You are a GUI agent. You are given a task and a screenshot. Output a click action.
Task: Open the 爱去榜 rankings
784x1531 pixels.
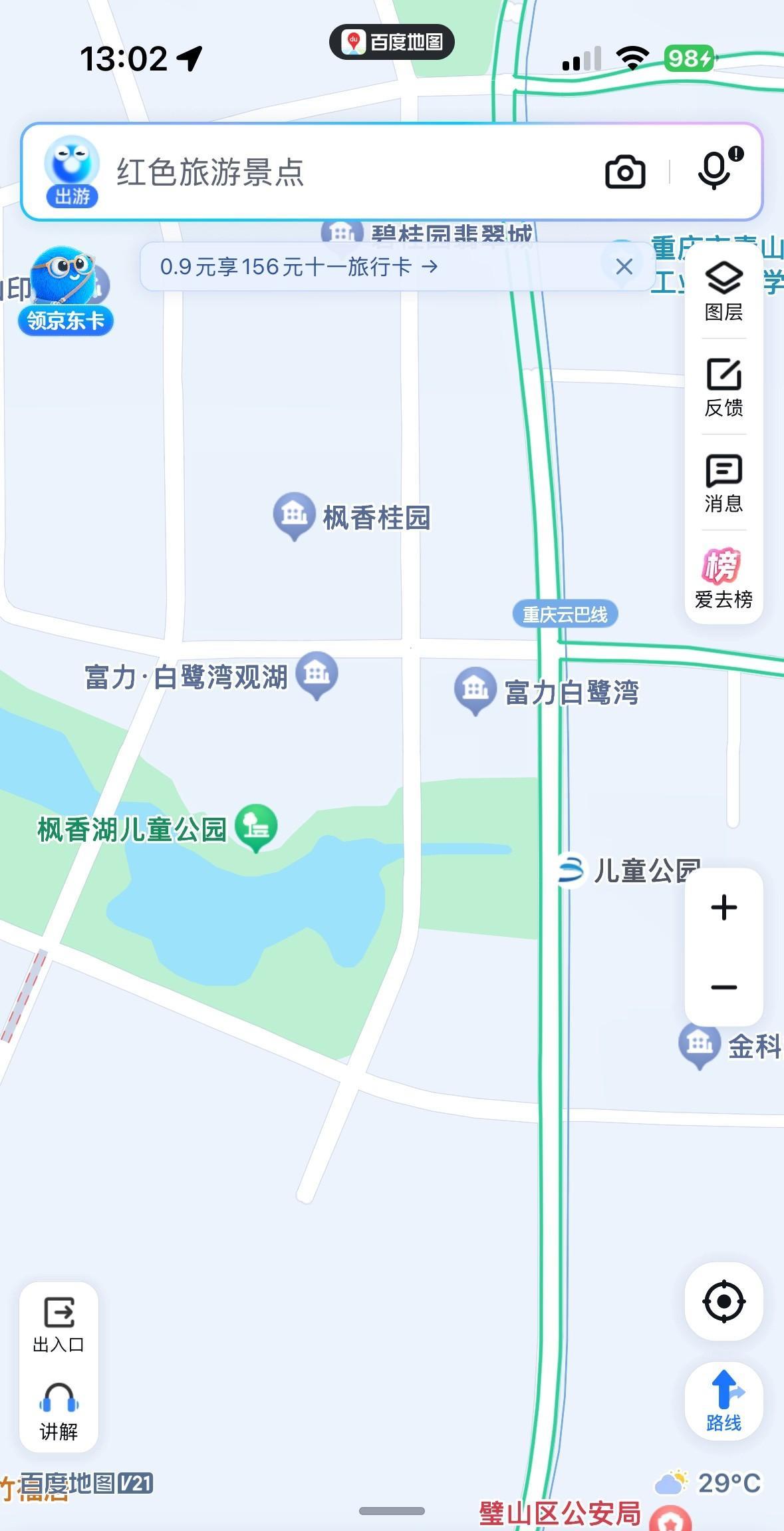[723, 579]
